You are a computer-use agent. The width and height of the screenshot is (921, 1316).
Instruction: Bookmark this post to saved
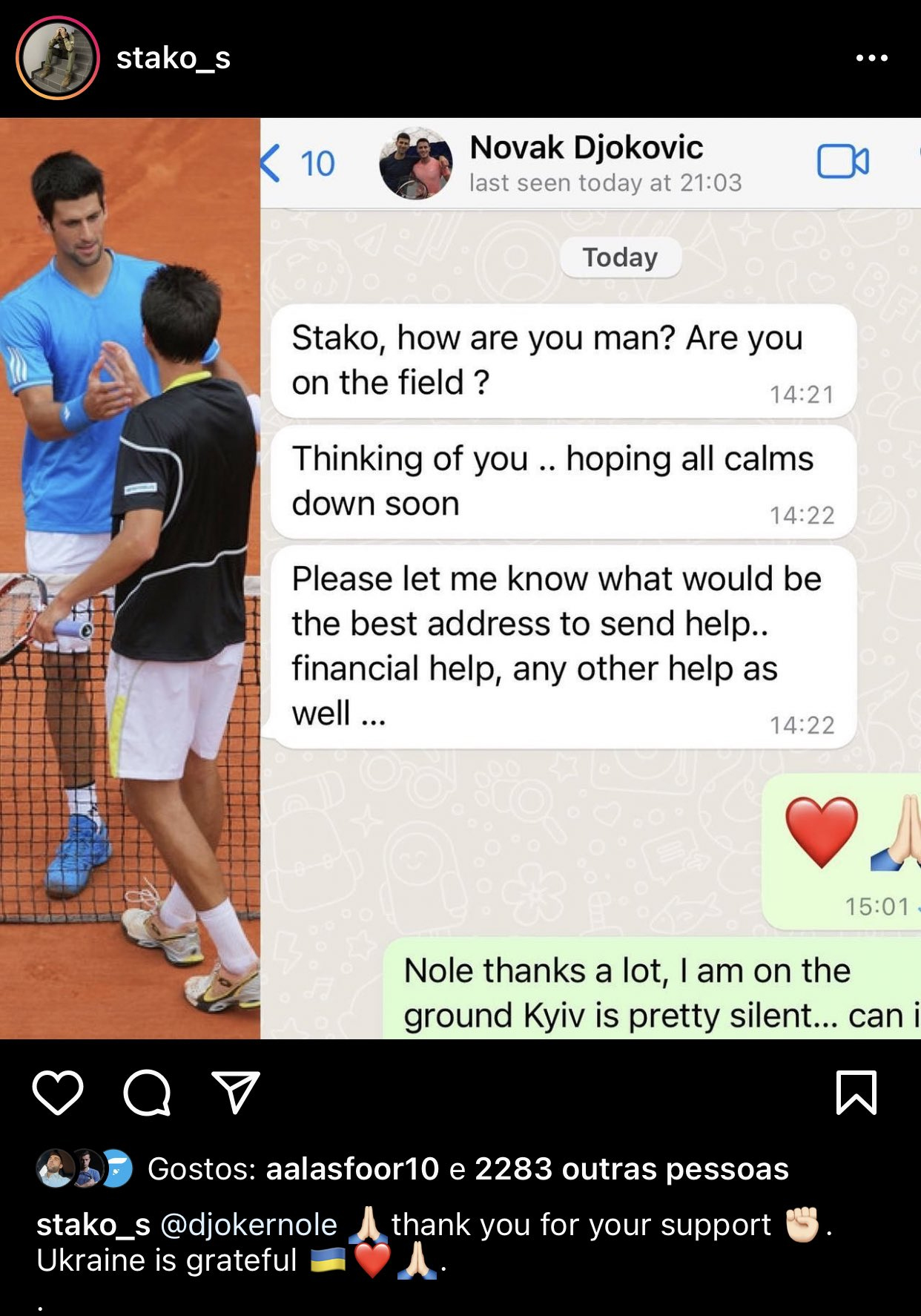click(856, 1092)
